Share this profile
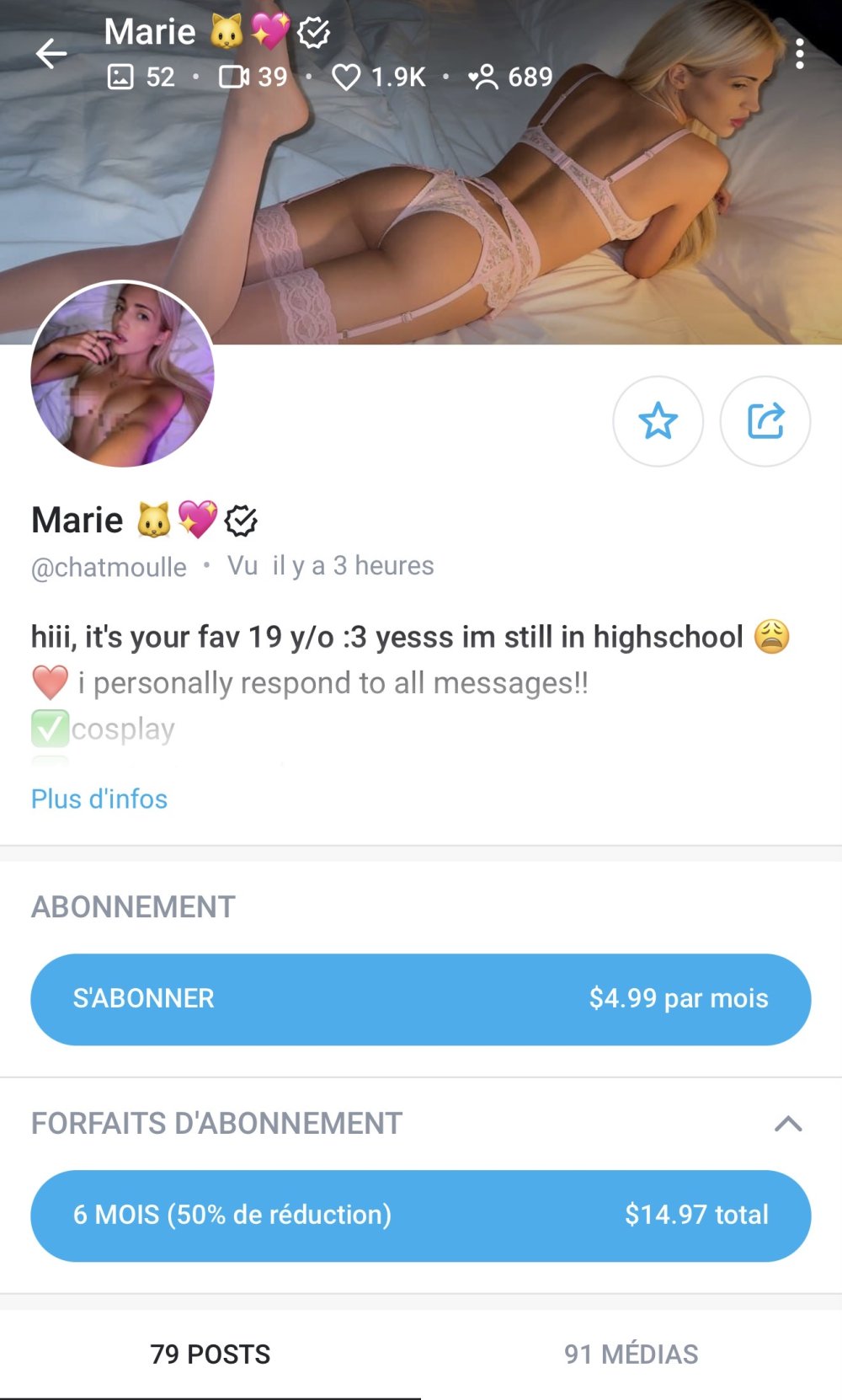This screenshot has width=842, height=1400. (765, 421)
